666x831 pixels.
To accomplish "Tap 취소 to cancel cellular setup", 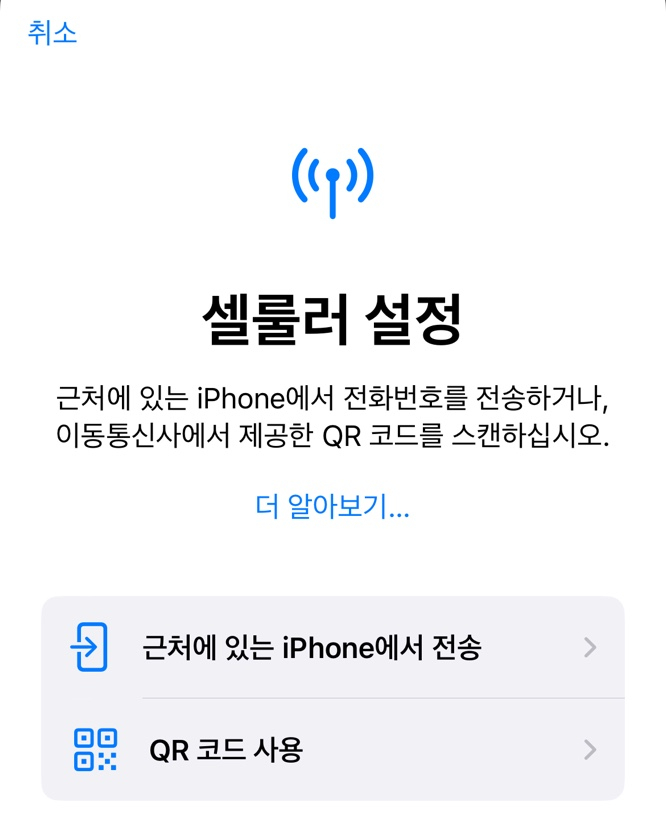I will (52, 32).
